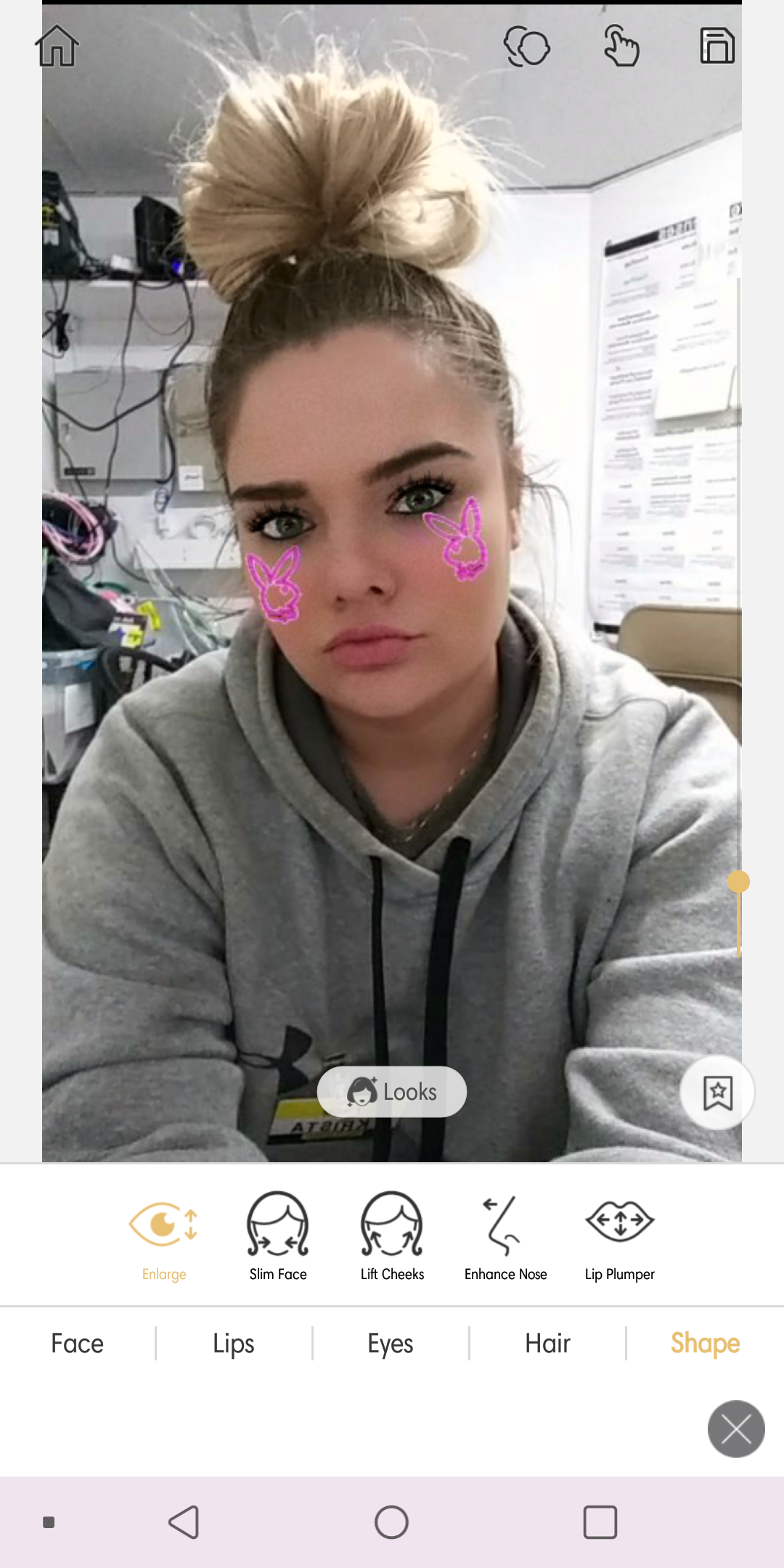This screenshot has width=784, height=1568.
Task: Open the Looks presets
Action: pos(392,1092)
